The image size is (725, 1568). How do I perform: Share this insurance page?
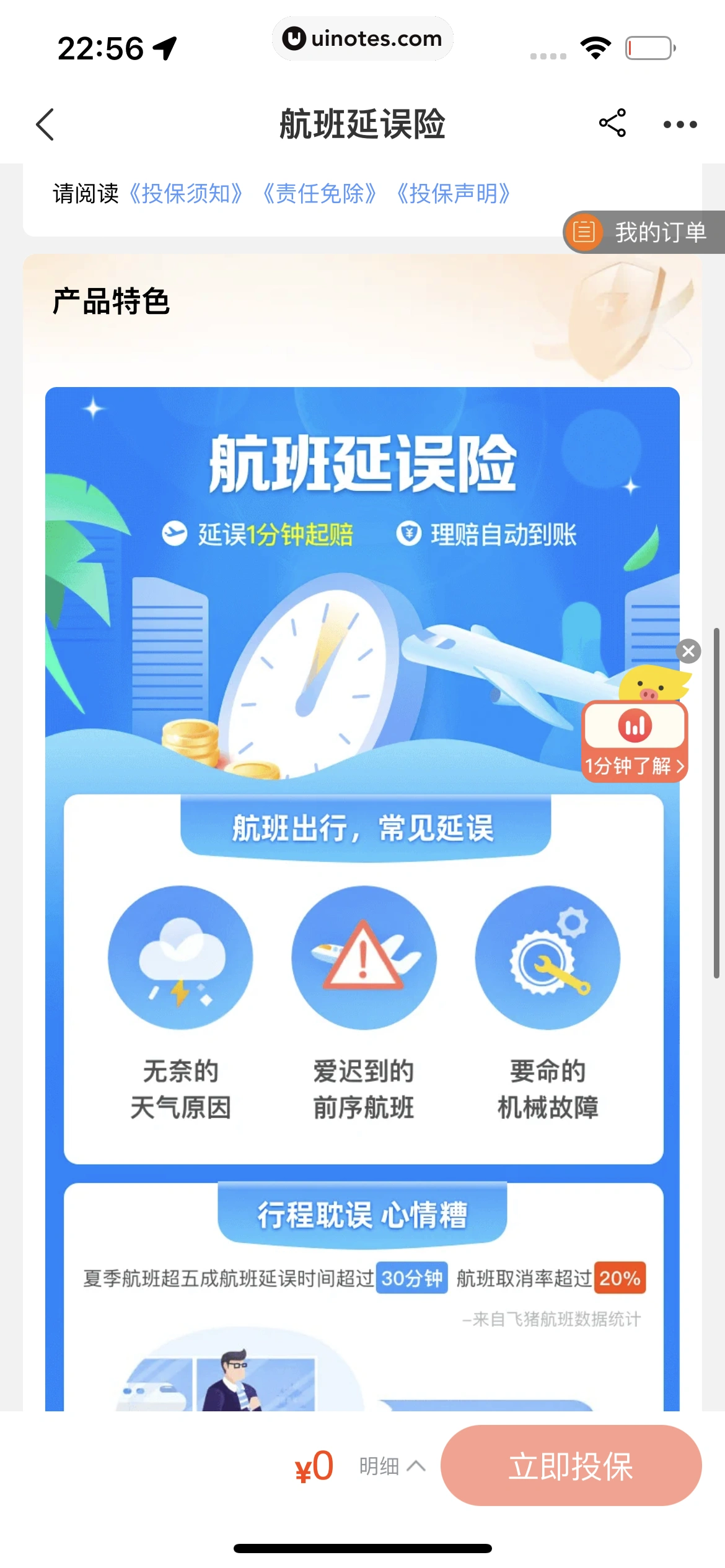point(612,123)
